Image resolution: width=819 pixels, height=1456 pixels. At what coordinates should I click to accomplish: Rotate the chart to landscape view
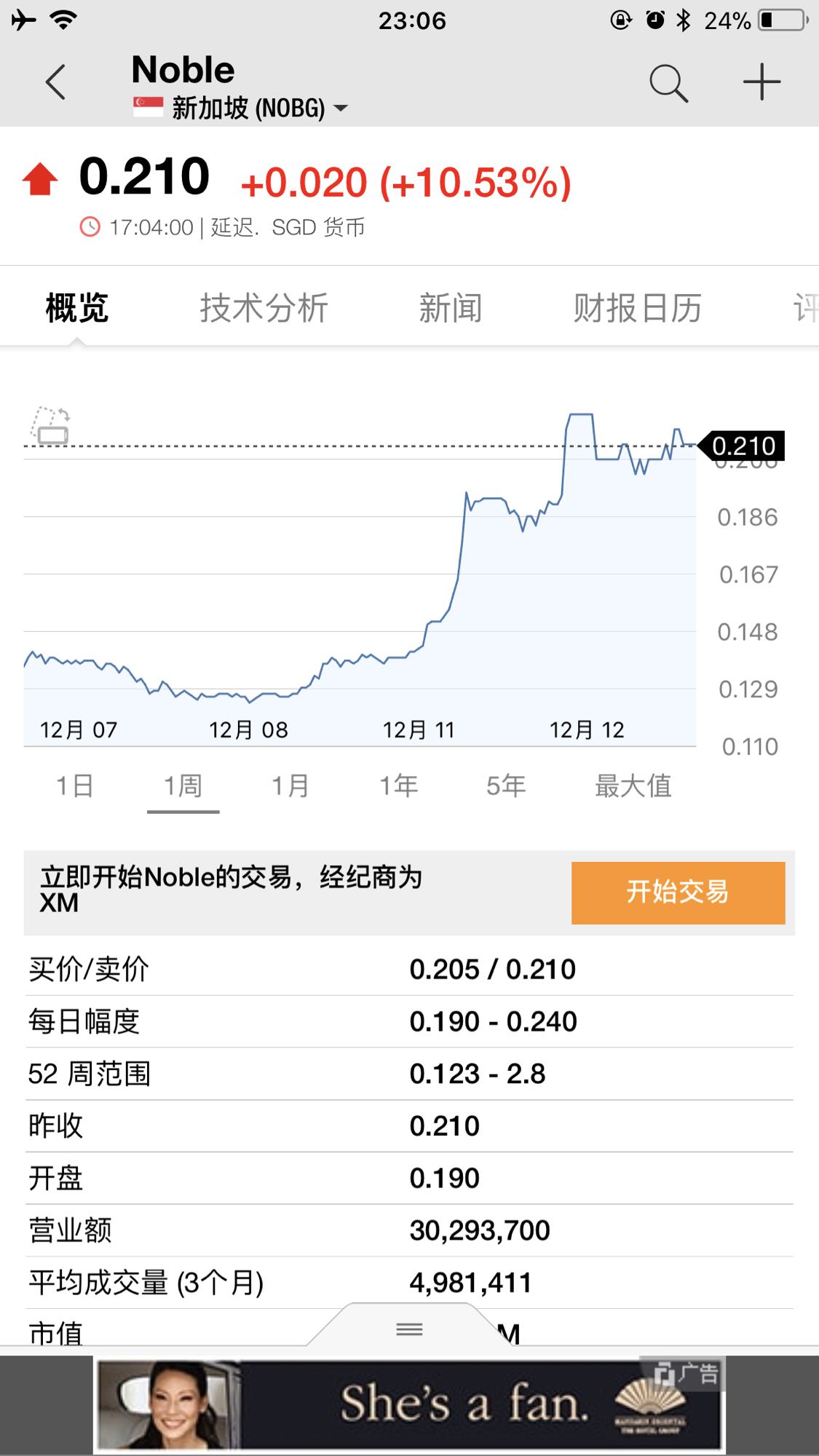click(50, 425)
